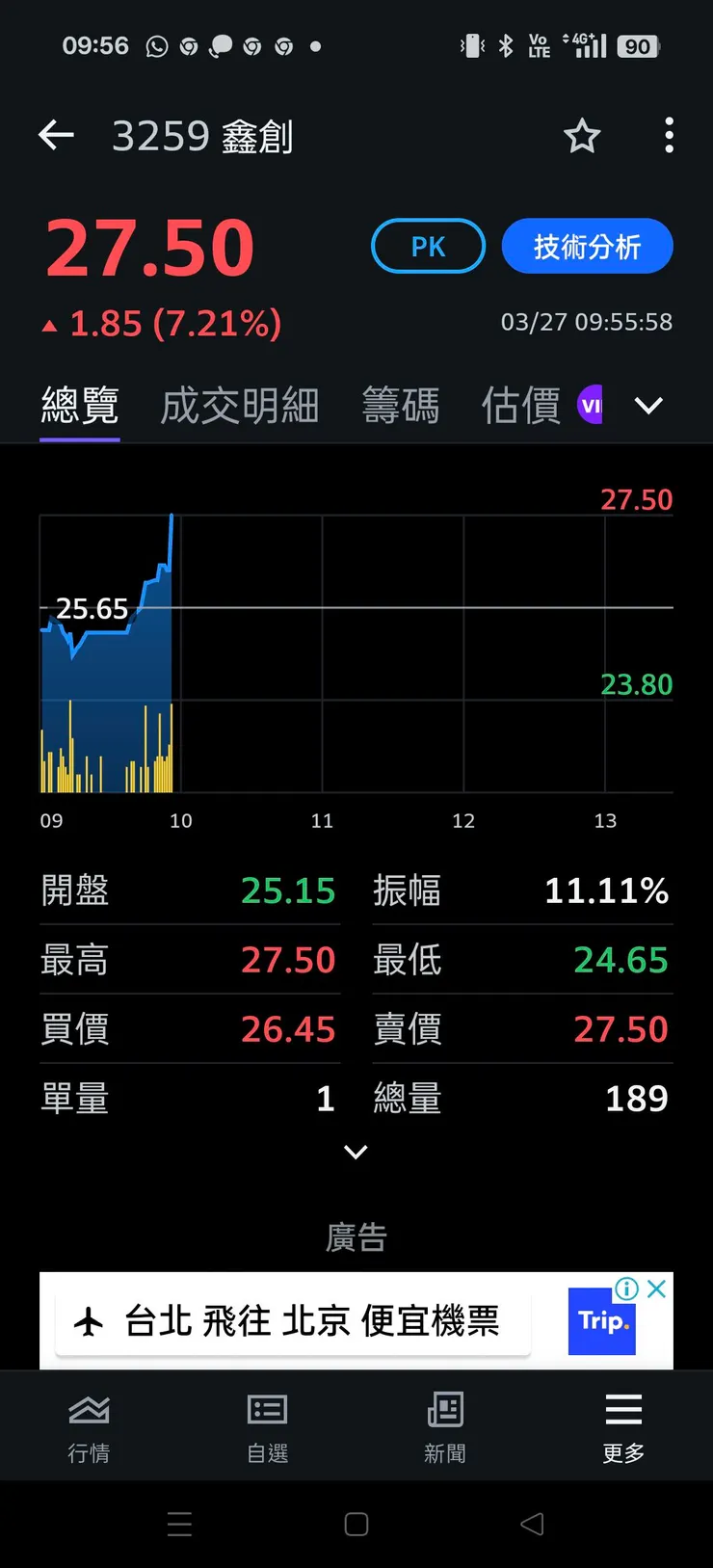This screenshot has width=713, height=1568.
Task: Open the 技術分析 technical analysis view
Action: [x=587, y=246]
